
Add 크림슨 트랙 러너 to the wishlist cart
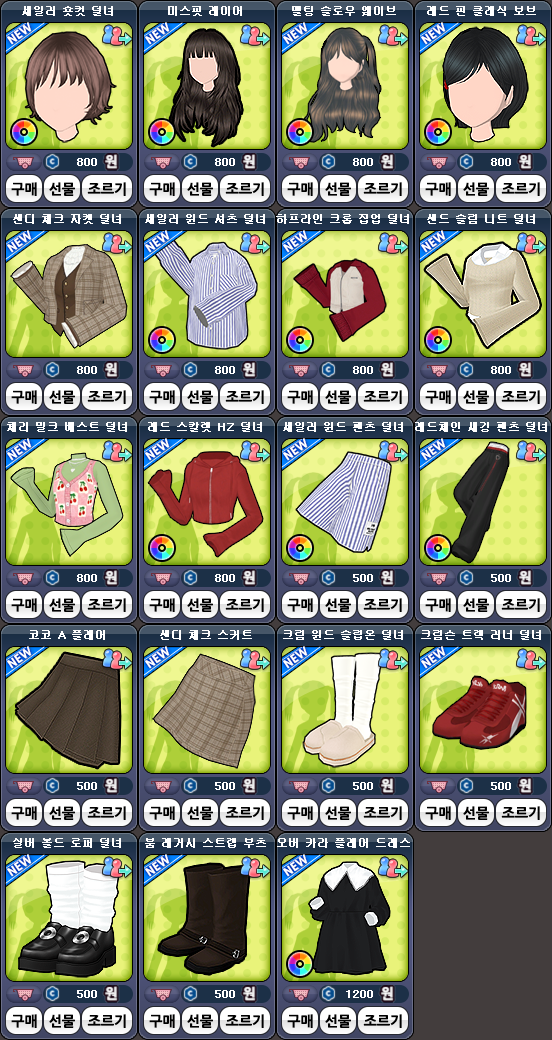coord(438,786)
